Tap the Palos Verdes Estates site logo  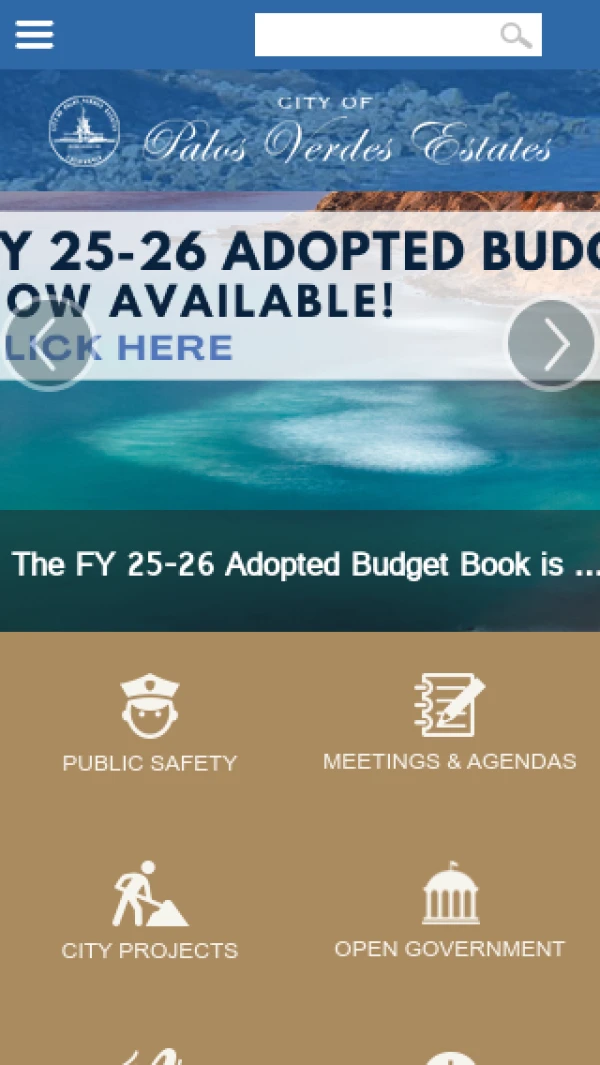click(300, 130)
